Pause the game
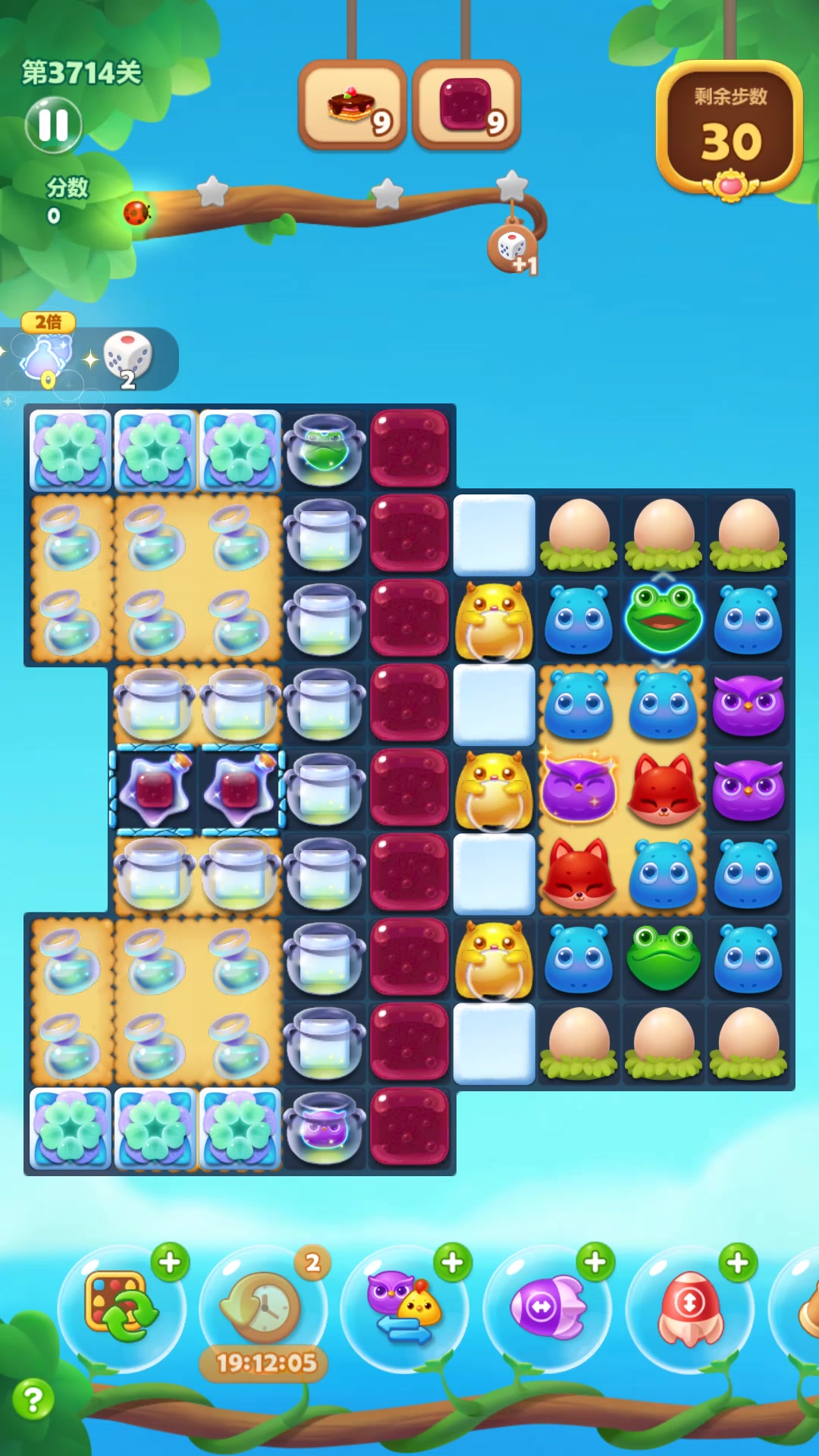 [53, 125]
